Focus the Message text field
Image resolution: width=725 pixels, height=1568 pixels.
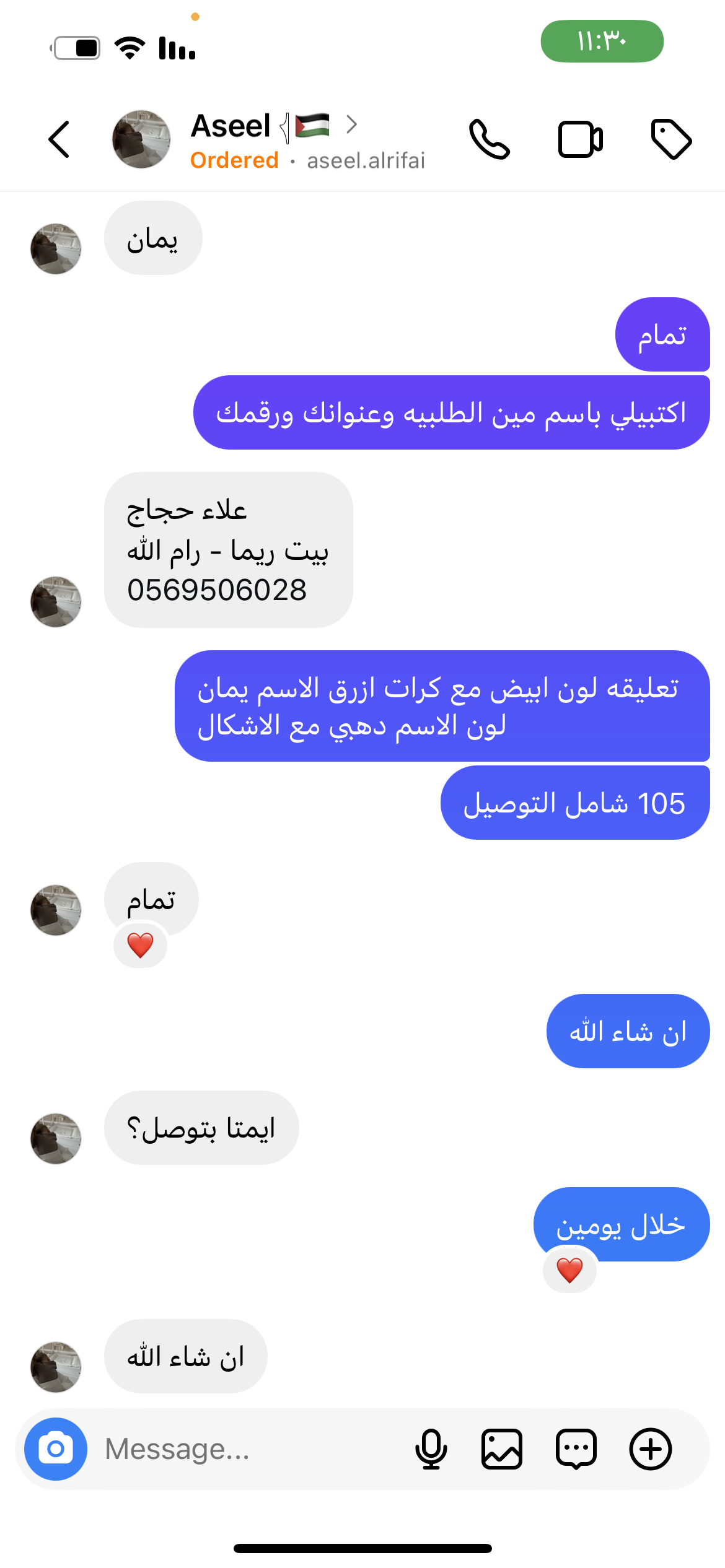(x=248, y=1449)
